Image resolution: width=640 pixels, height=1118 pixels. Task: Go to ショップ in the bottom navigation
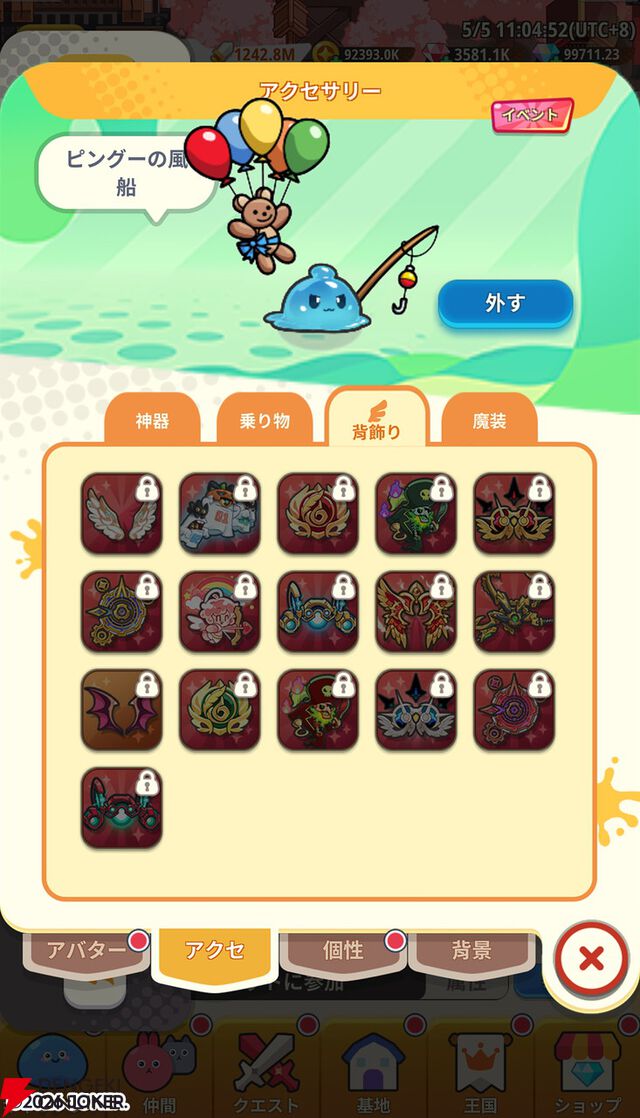click(587, 1070)
